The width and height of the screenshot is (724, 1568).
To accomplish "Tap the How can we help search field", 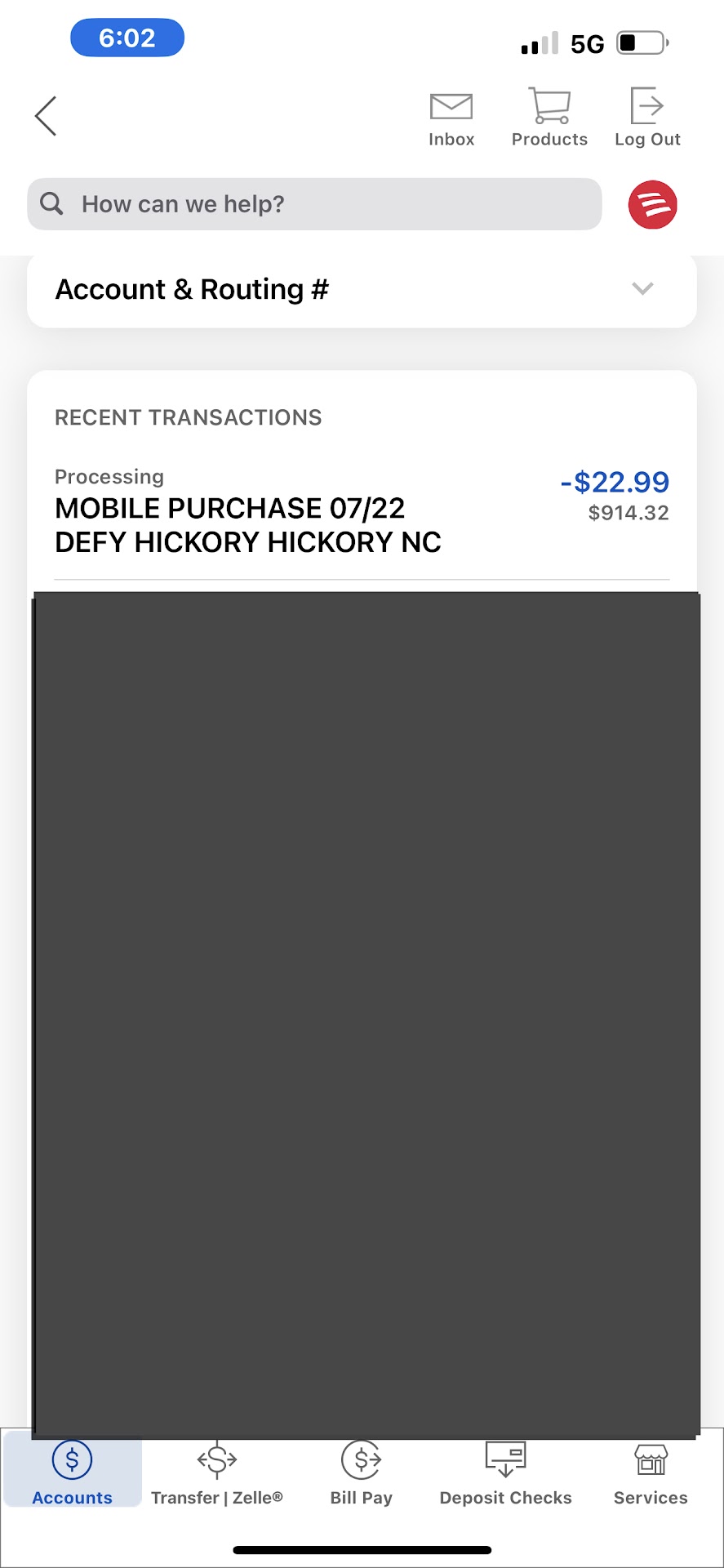I will click(x=314, y=204).
